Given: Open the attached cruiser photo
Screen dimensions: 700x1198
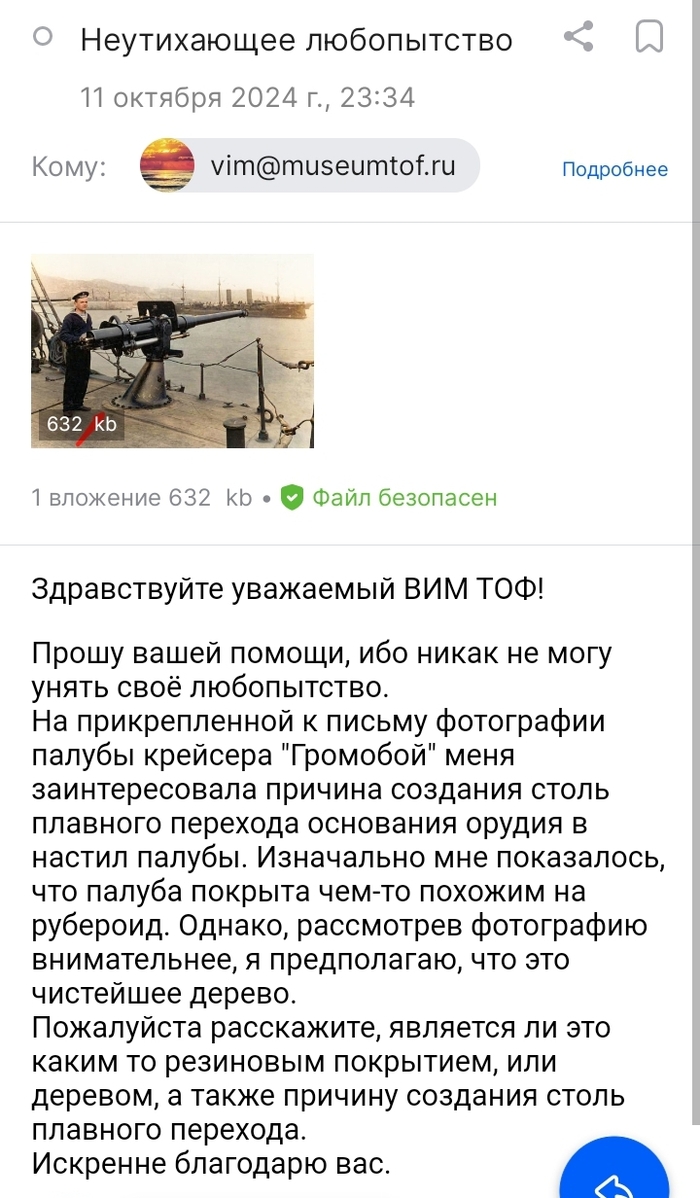Looking at the screenshot, I should pyautogui.click(x=172, y=350).
